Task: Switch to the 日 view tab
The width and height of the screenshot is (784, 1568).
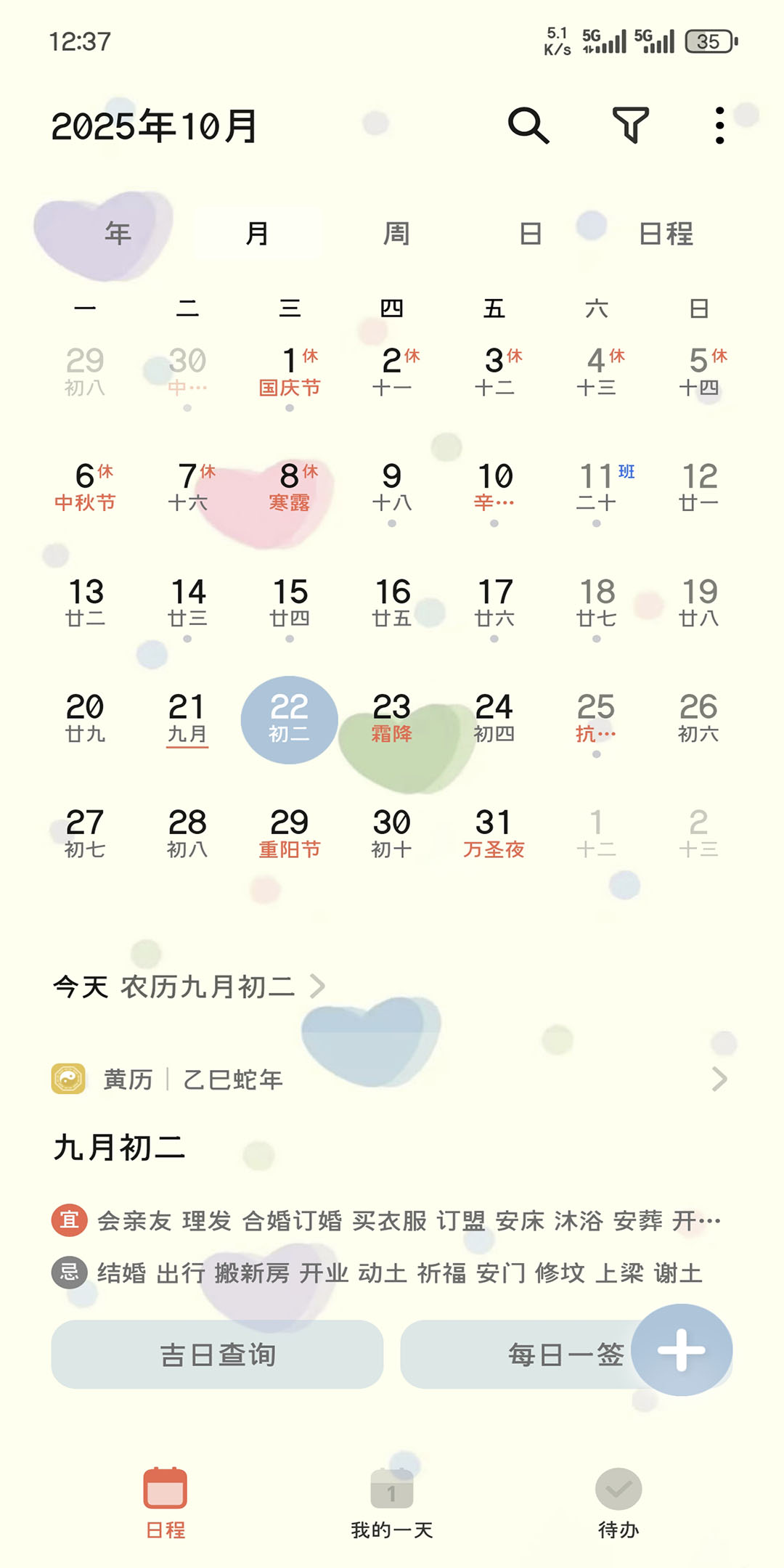Action: click(531, 233)
